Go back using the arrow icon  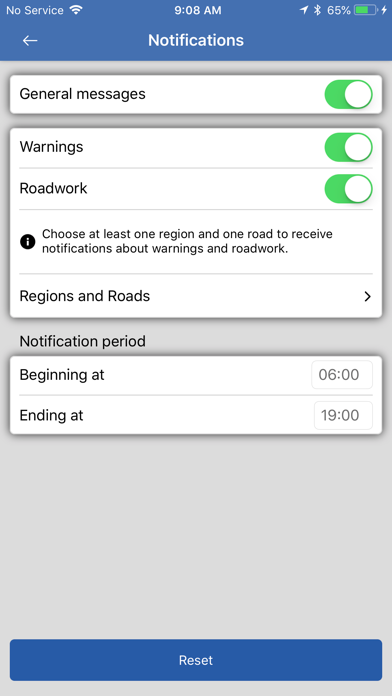(x=30, y=40)
